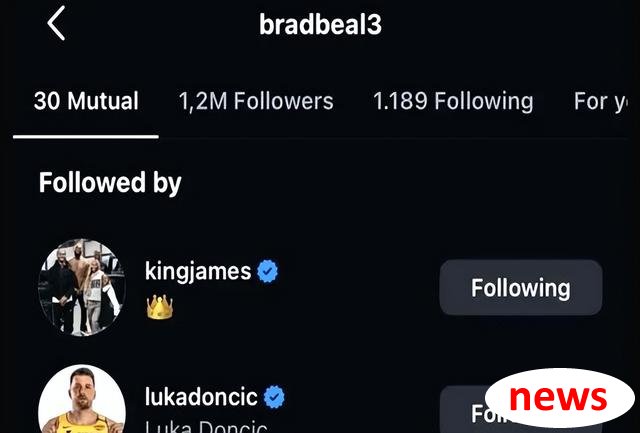Switch to the 1,2M Followers tab
Viewport: 640px width, 433px height.
tap(256, 101)
